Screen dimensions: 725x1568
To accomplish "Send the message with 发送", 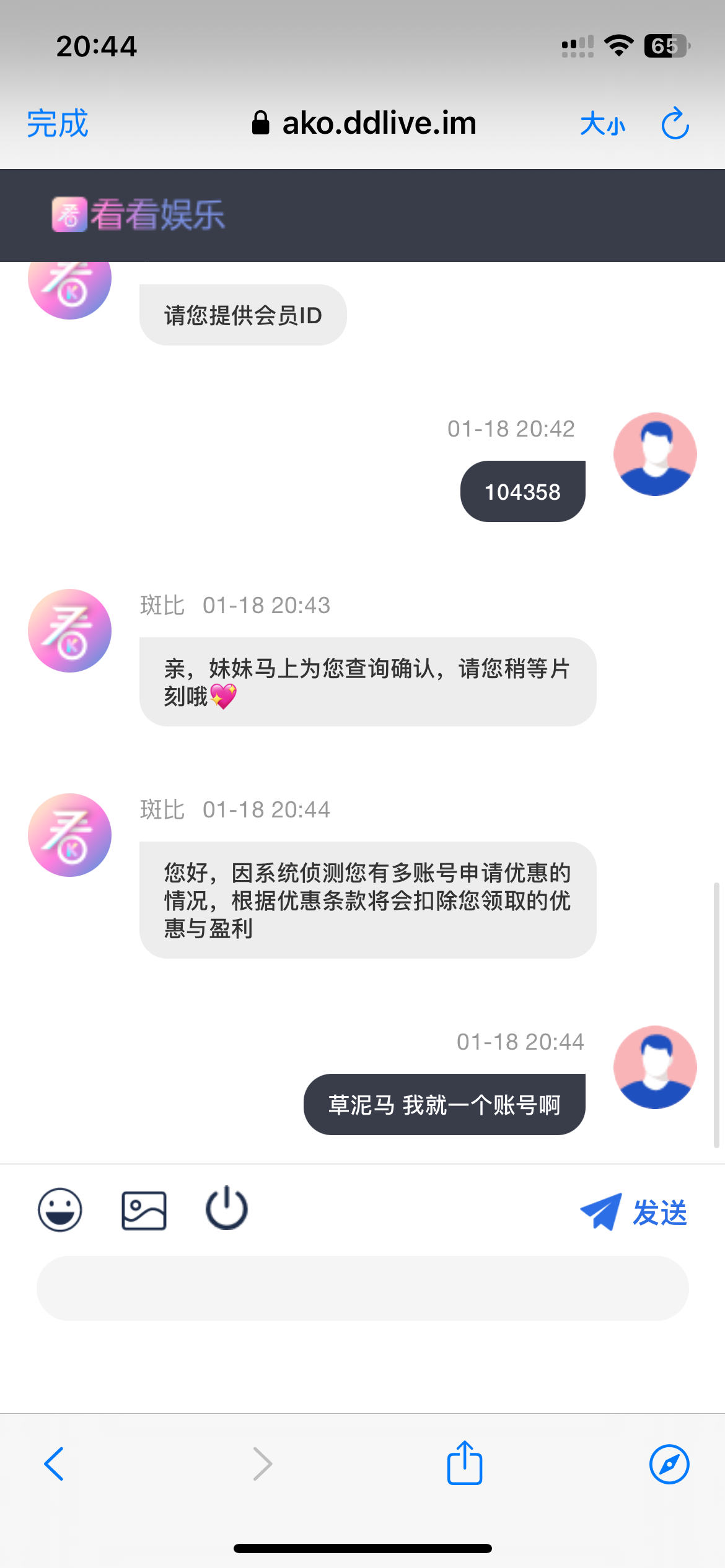I will click(635, 1212).
